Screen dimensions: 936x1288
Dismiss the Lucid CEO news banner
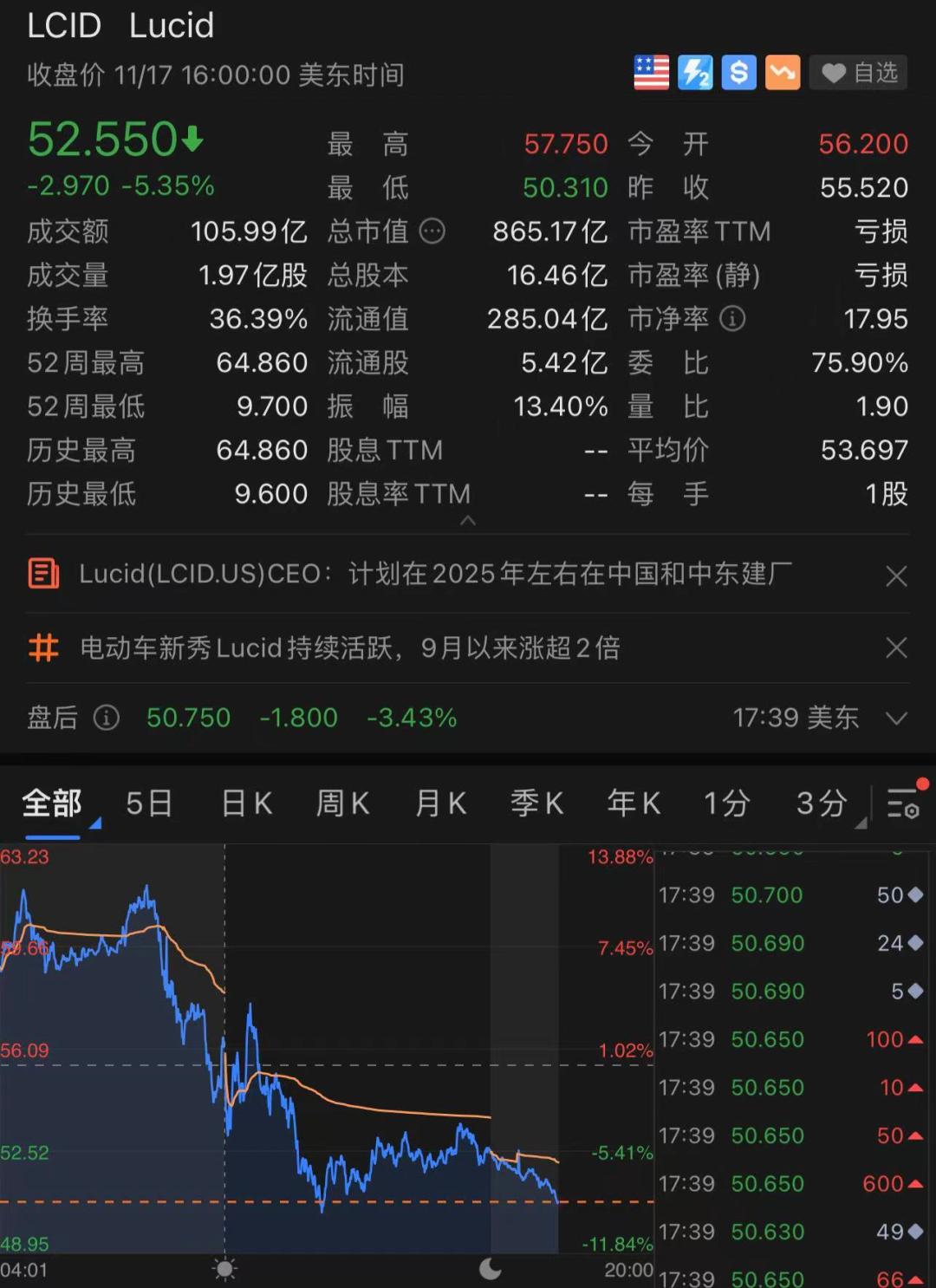point(896,576)
